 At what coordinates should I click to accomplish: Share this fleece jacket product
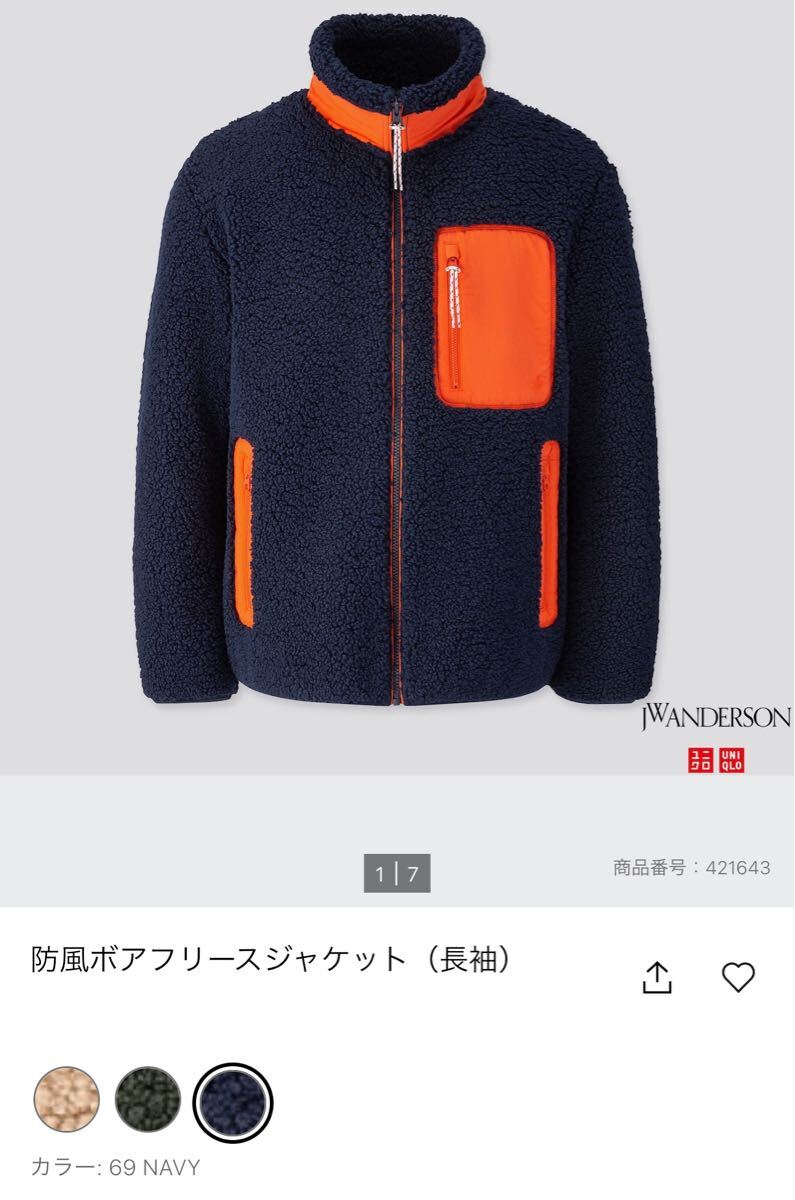pos(656,977)
